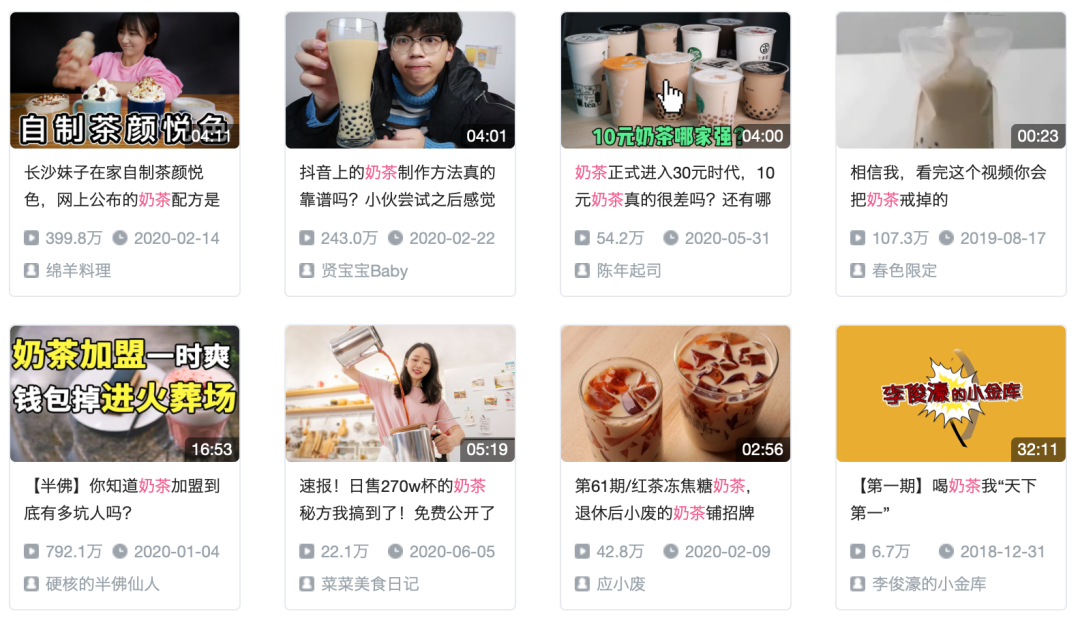
Task: Open the 长沙妹子自制茶颜悦色 video card
Action: point(125,80)
